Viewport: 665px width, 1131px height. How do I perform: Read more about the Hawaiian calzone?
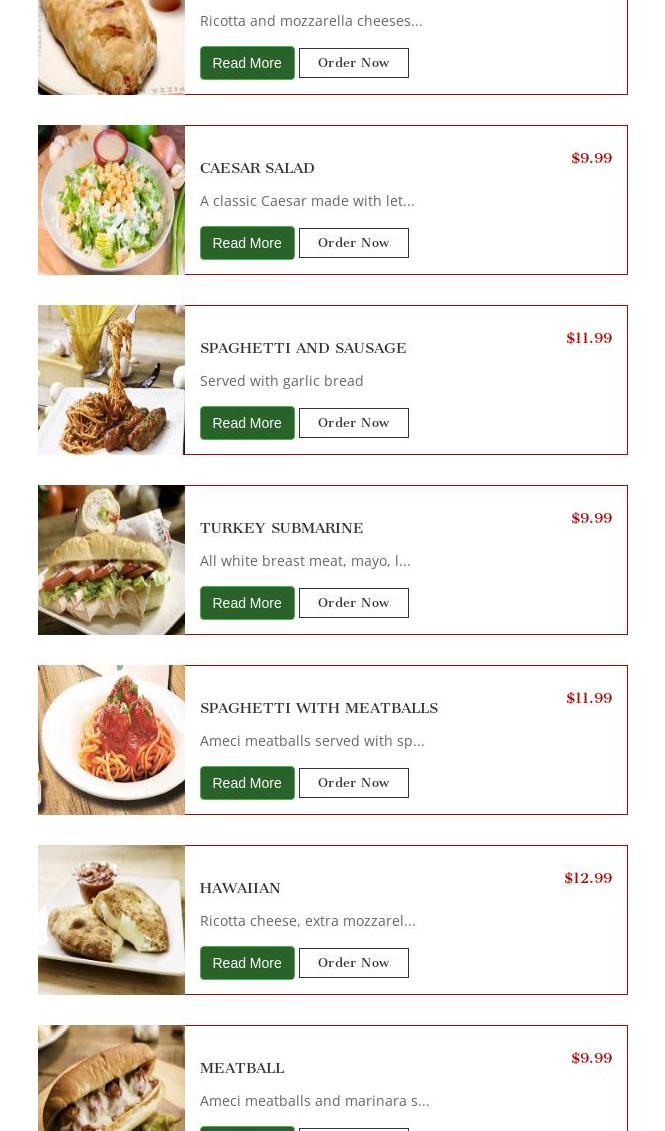click(247, 963)
